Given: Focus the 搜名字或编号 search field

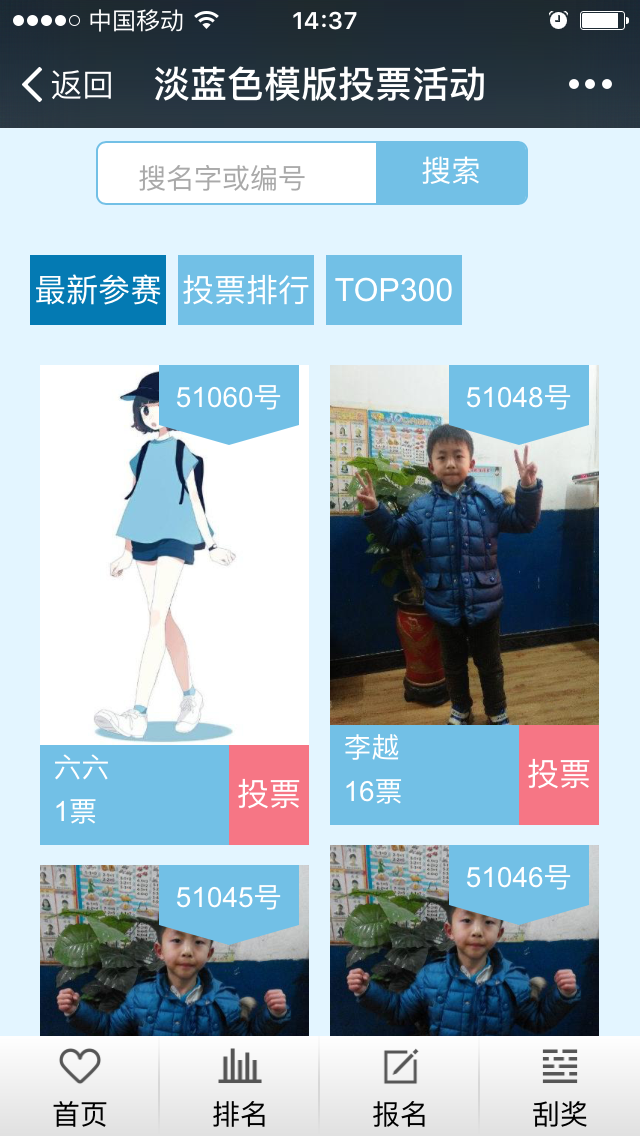Looking at the screenshot, I should (237, 174).
